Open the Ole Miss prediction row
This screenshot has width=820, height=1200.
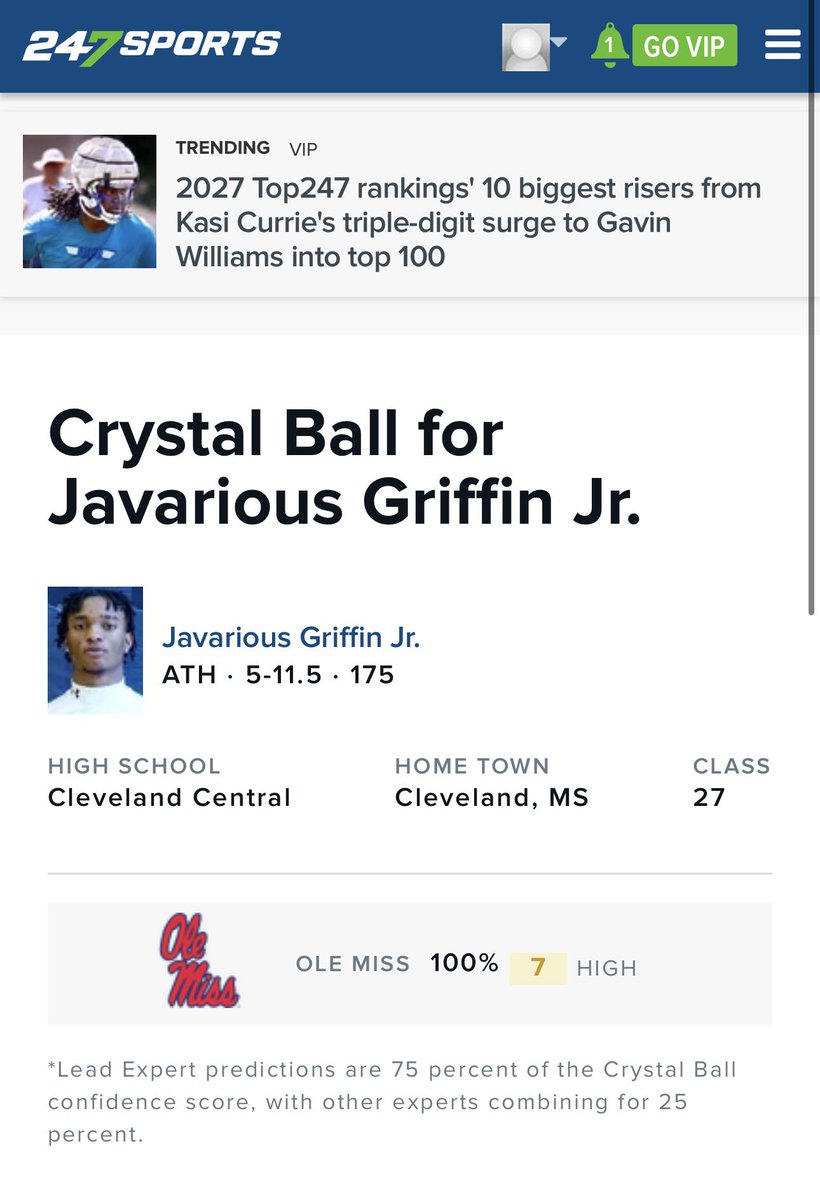tap(409, 964)
